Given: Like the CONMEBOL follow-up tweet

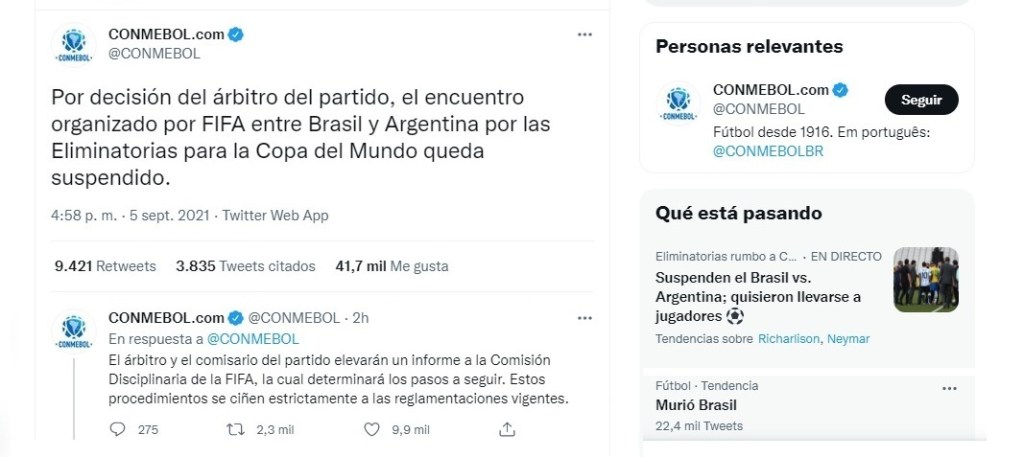Looking at the screenshot, I should [x=372, y=429].
